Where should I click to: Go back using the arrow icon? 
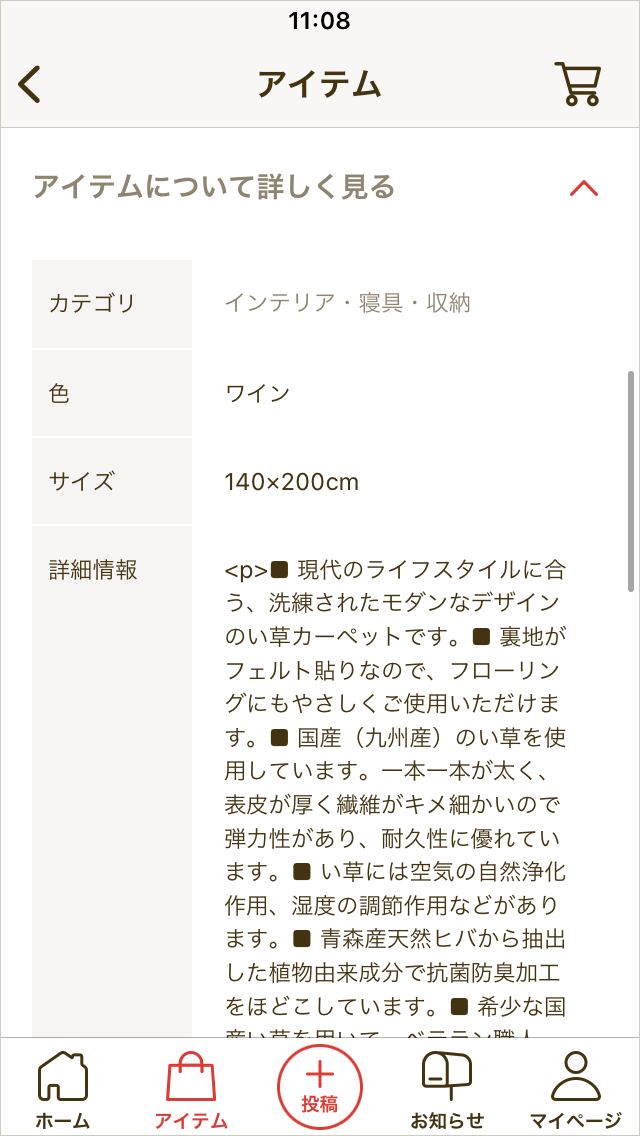(x=31, y=84)
